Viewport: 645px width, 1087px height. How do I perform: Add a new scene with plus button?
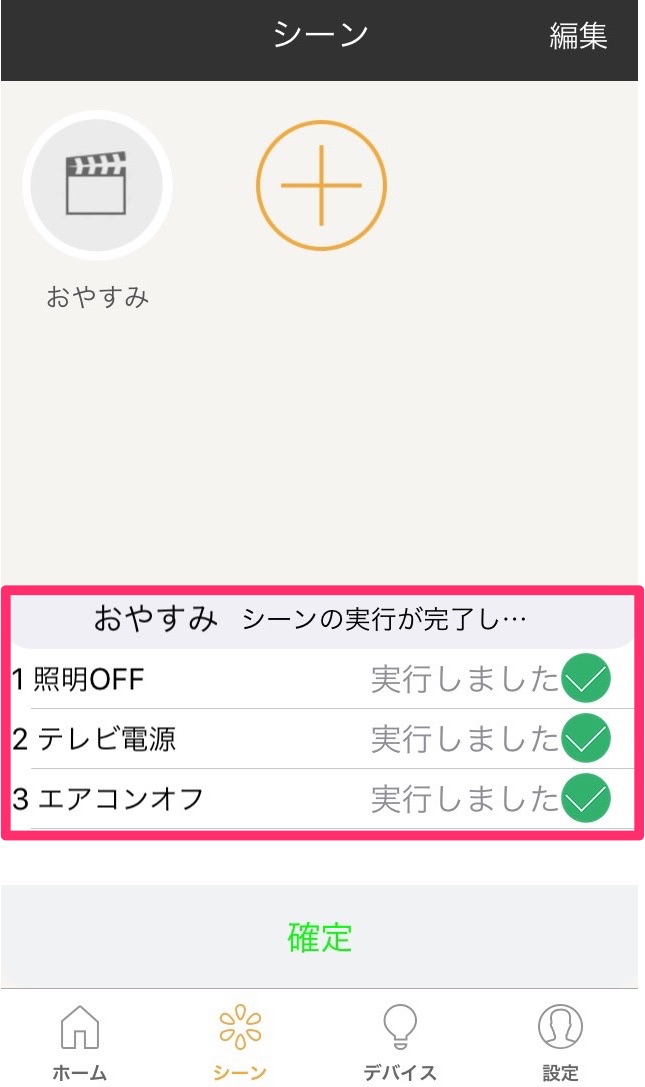click(x=321, y=187)
